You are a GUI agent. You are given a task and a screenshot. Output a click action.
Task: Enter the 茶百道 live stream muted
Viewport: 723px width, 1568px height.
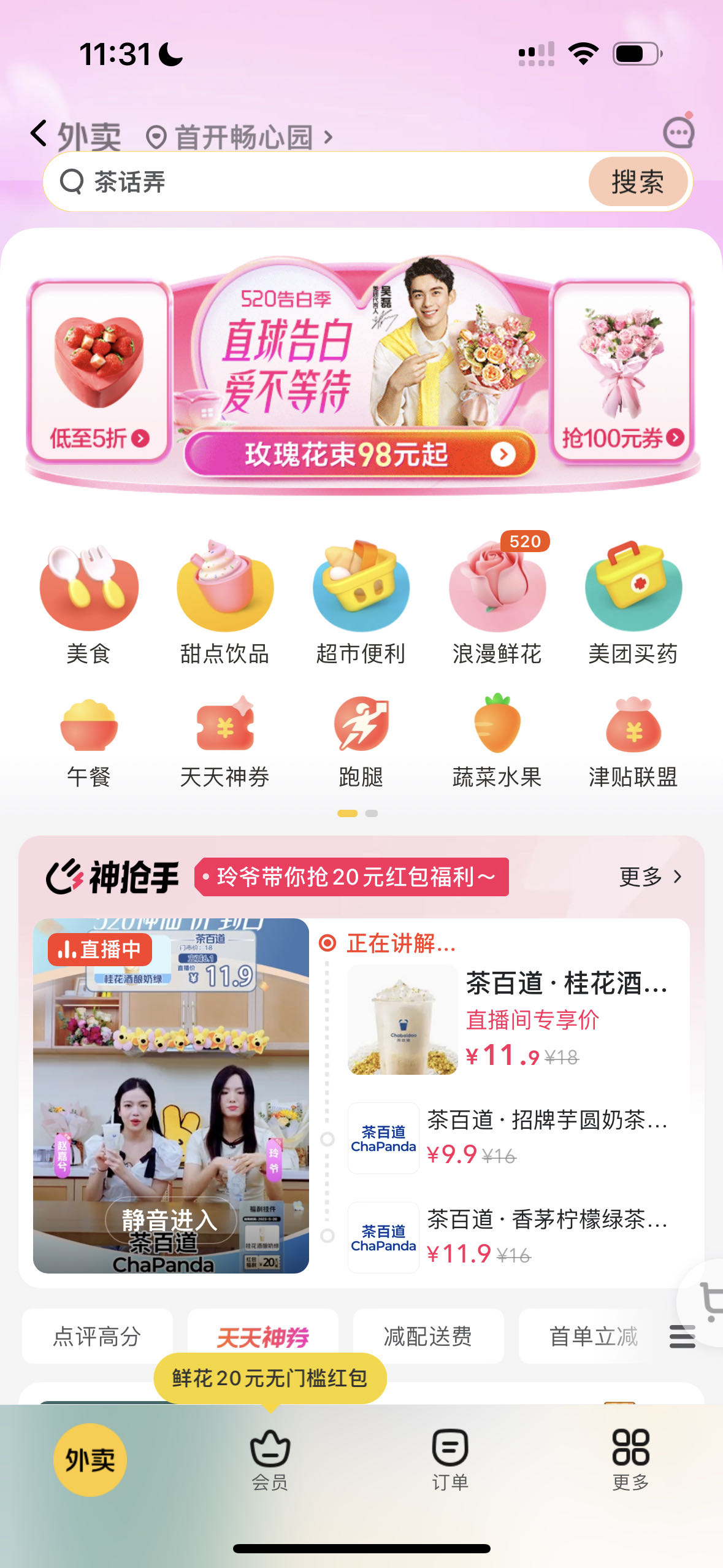170,1220
